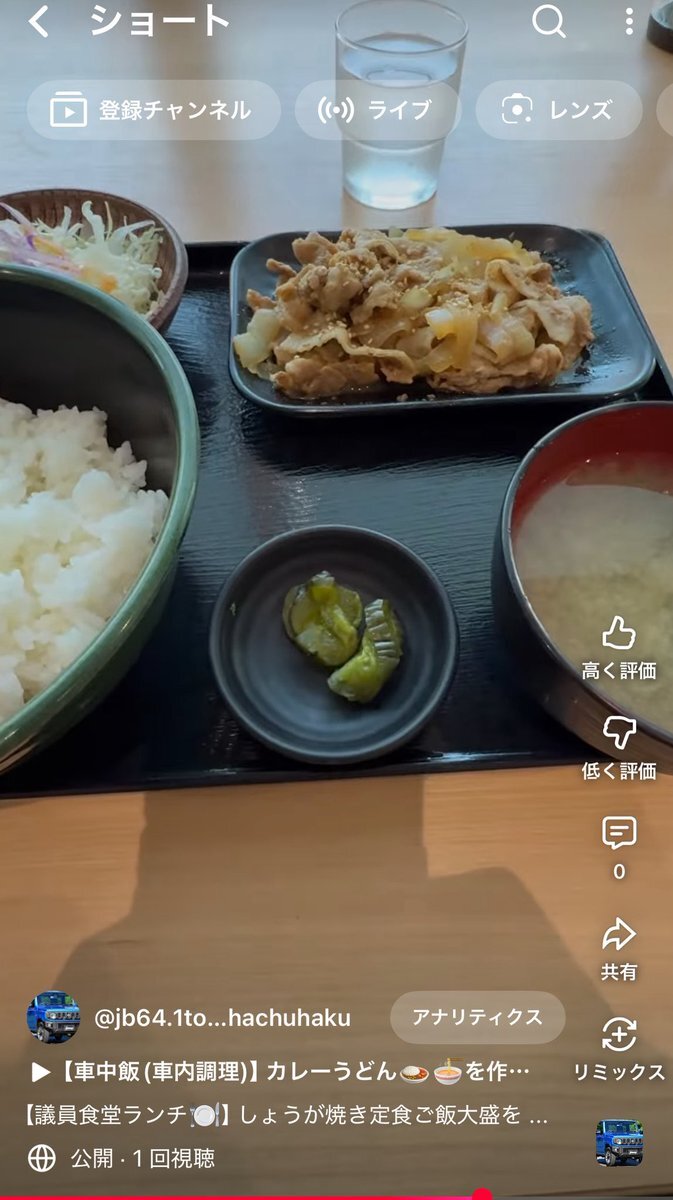This screenshot has width=673, height=1200.
Task: Open the @jb64.1to...hachuhaku channel
Action: pyautogui.click(x=222, y=1018)
